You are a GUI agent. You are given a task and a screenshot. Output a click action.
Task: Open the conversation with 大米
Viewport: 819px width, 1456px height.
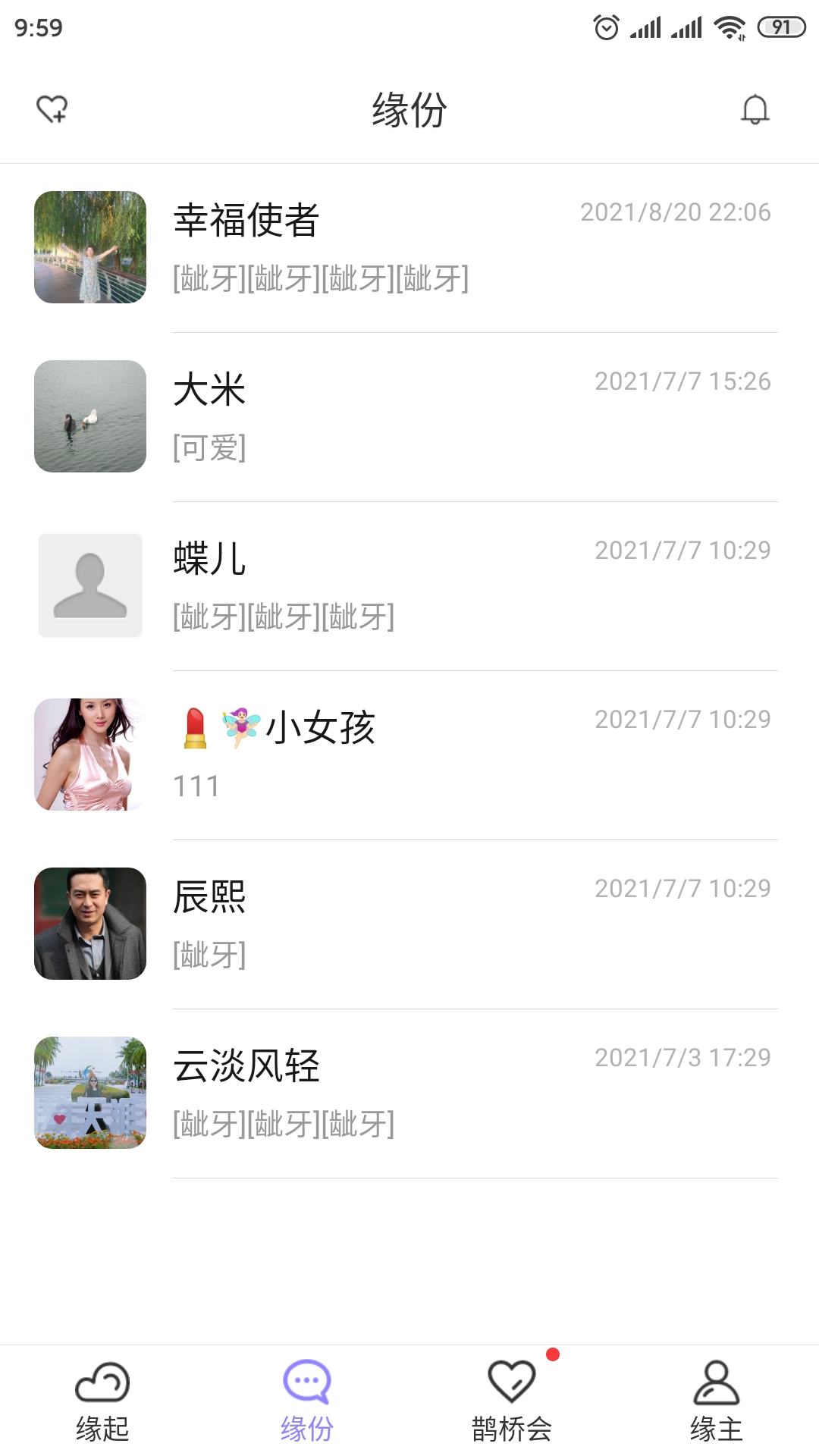pyautogui.click(x=409, y=416)
